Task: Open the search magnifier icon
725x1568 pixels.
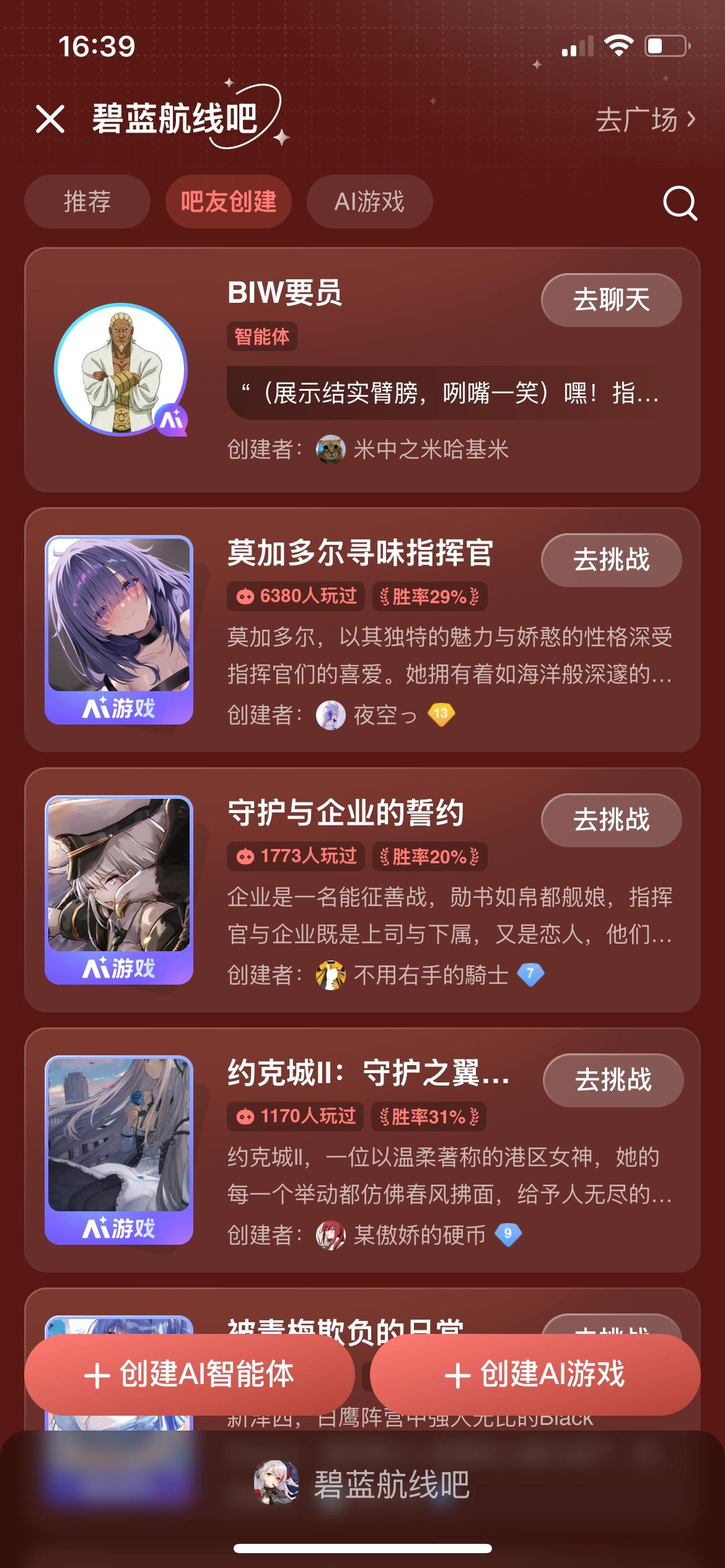Action: (680, 203)
